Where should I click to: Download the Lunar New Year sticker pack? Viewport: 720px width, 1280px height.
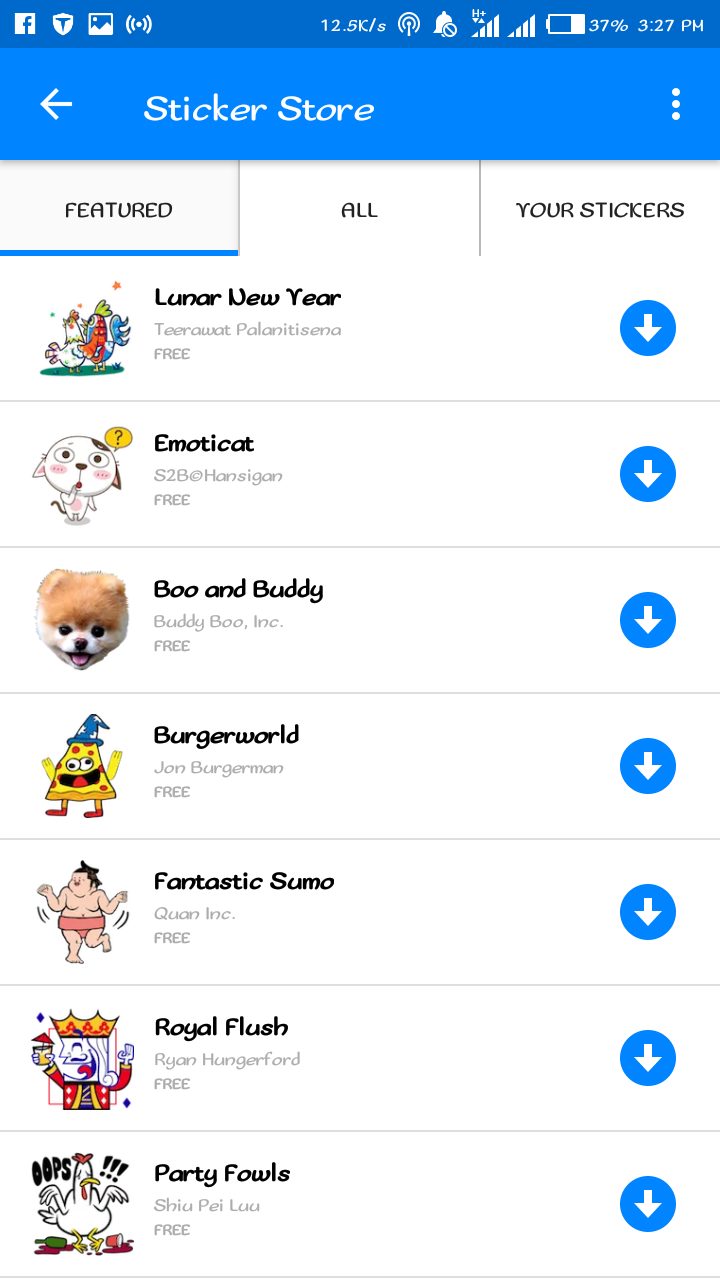point(648,328)
